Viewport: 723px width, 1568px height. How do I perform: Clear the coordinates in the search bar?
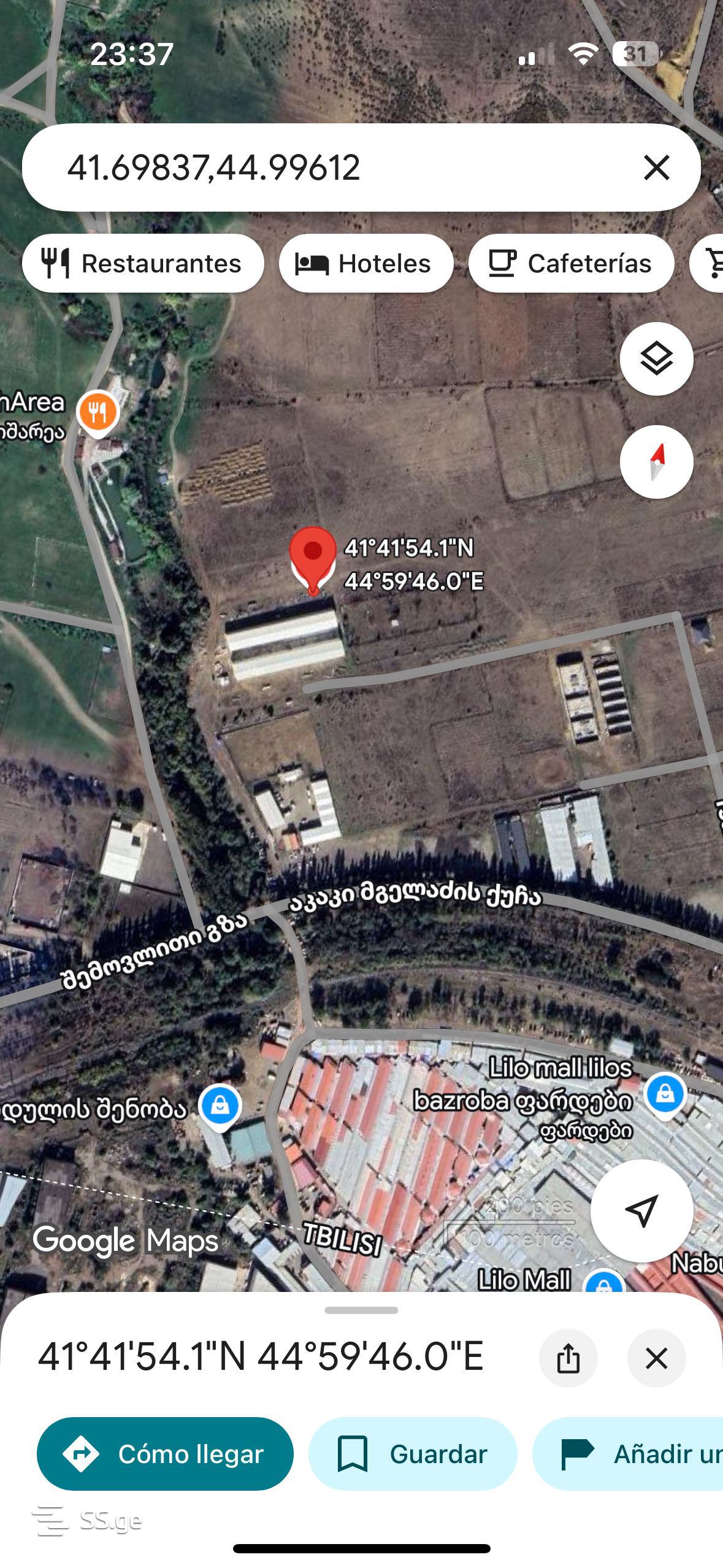(656, 167)
